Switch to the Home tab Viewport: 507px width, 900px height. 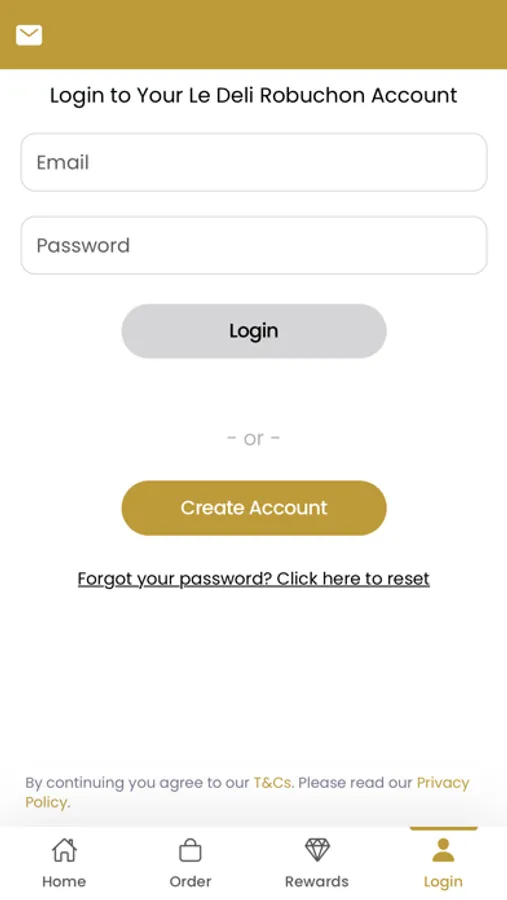tap(64, 863)
